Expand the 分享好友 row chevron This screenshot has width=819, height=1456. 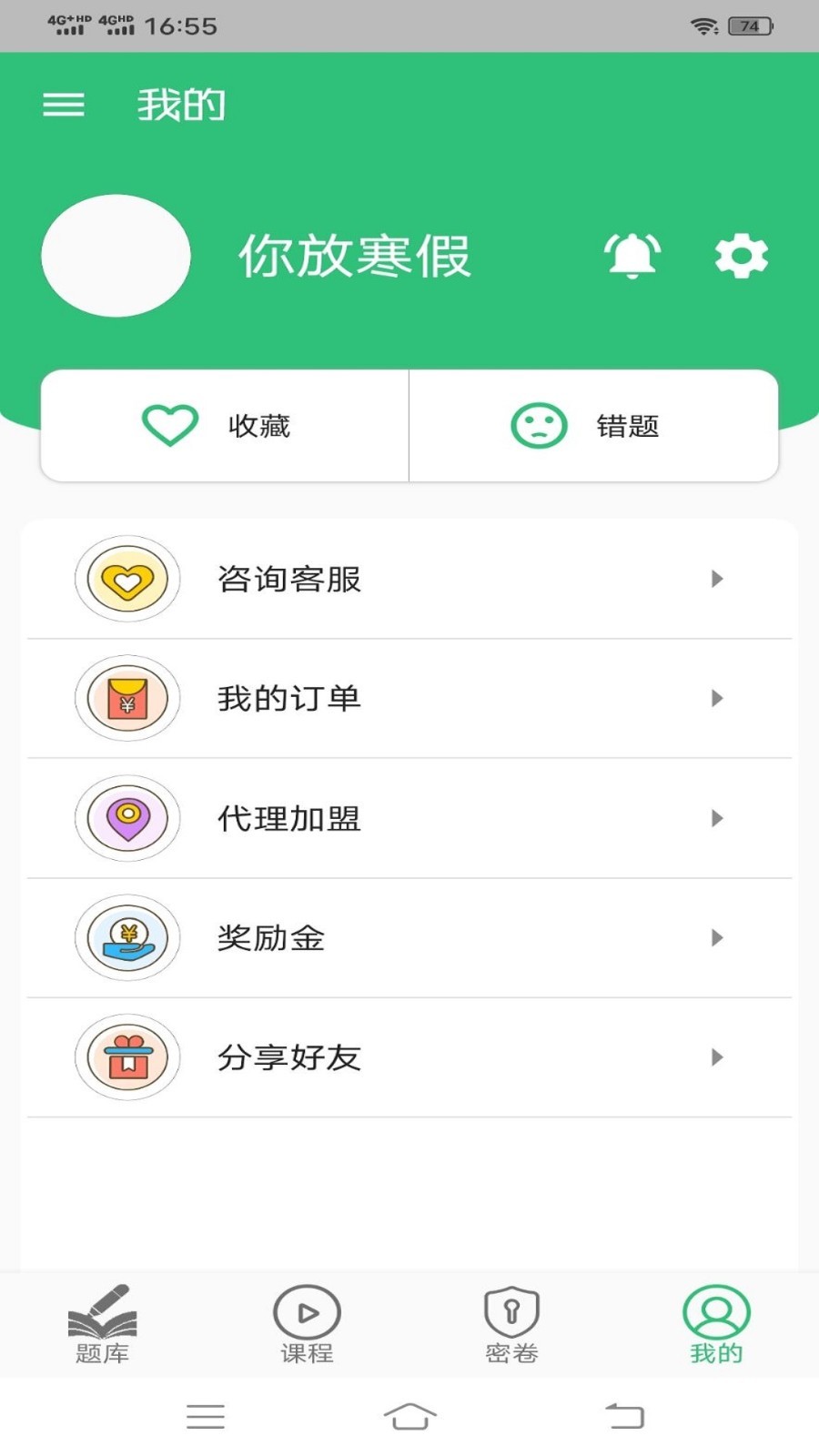click(718, 1057)
